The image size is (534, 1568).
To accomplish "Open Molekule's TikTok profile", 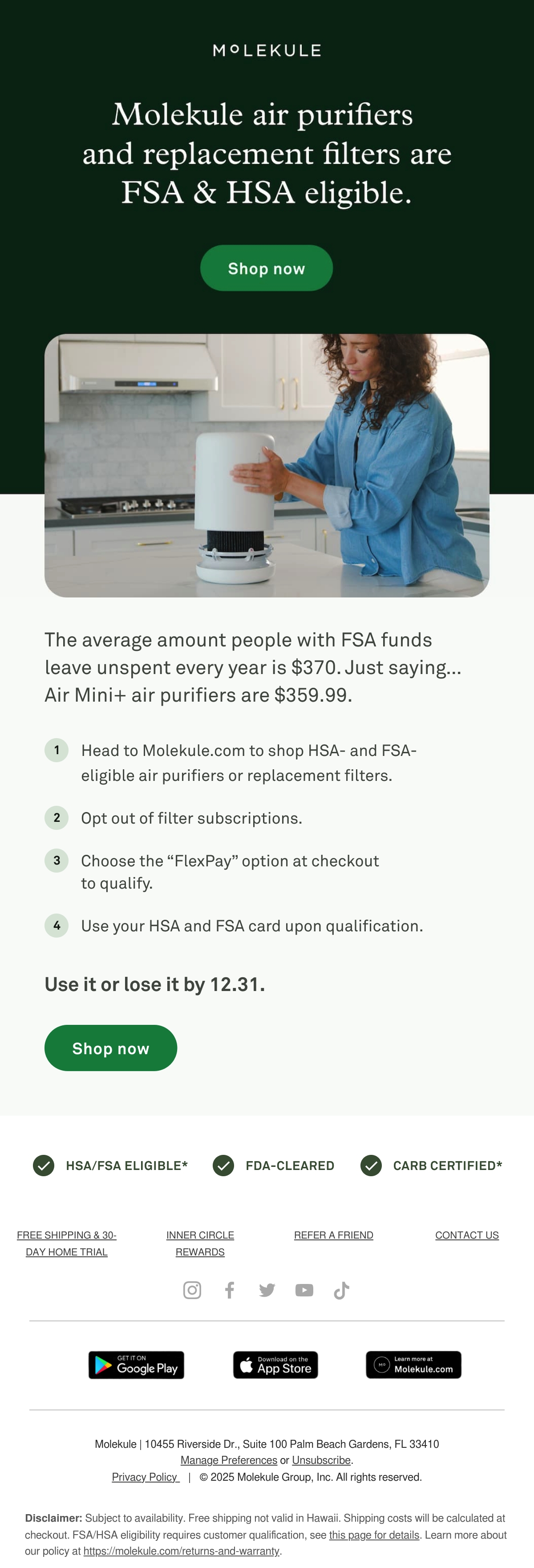I will coord(341,1290).
